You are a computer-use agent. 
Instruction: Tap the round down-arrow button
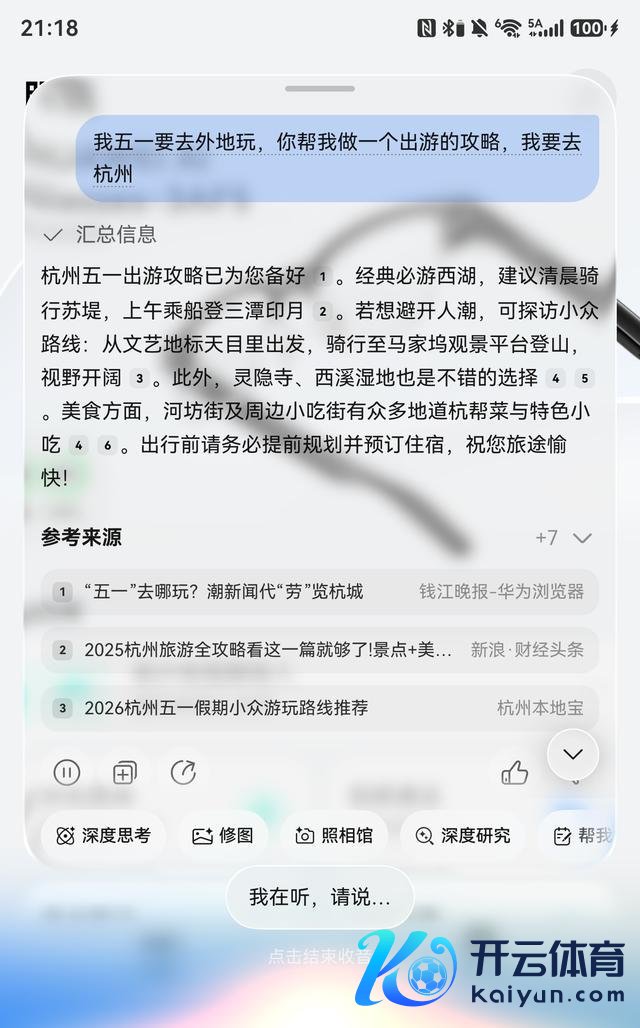573,755
